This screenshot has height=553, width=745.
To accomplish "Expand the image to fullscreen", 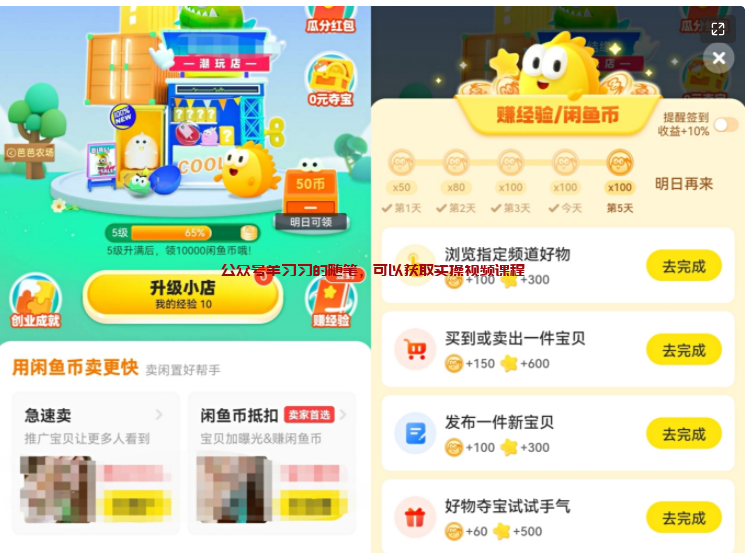I will [x=718, y=30].
